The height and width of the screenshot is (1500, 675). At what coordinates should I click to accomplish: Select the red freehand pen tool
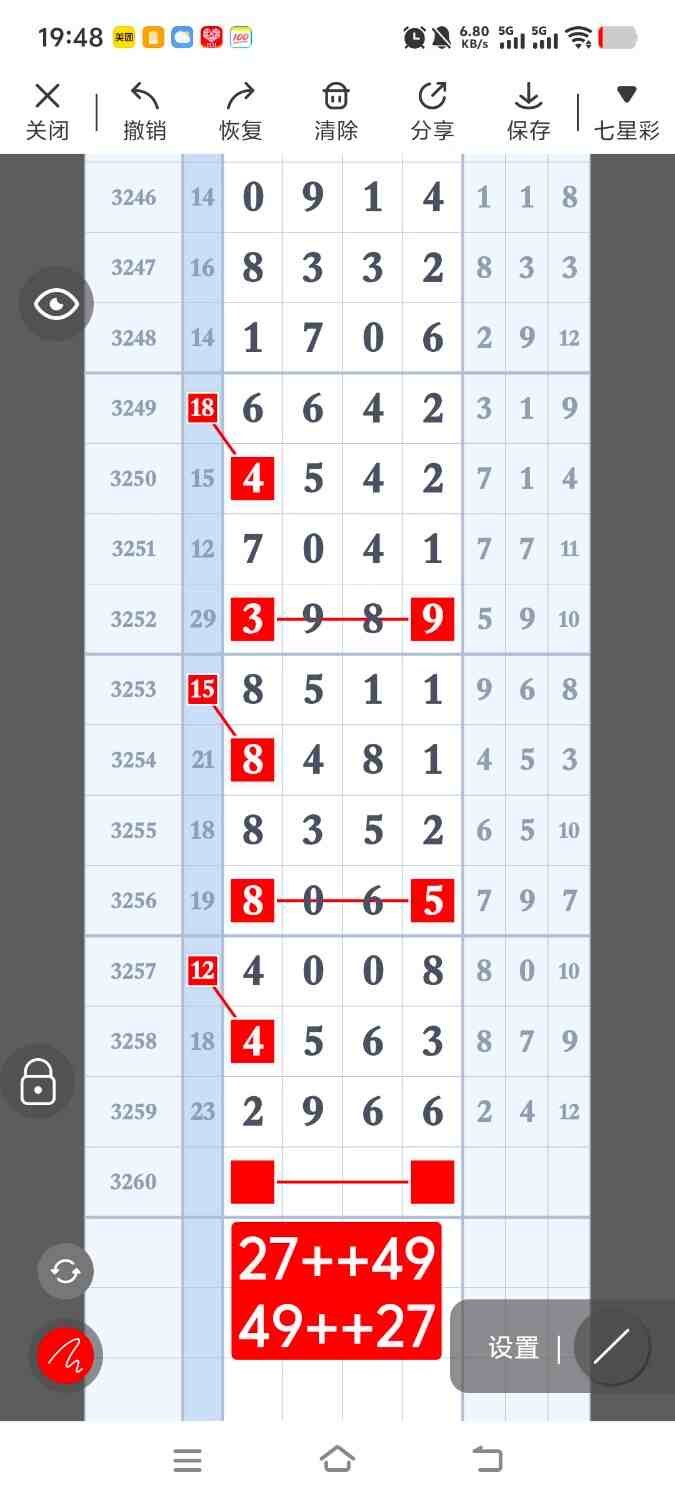point(66,1355)
